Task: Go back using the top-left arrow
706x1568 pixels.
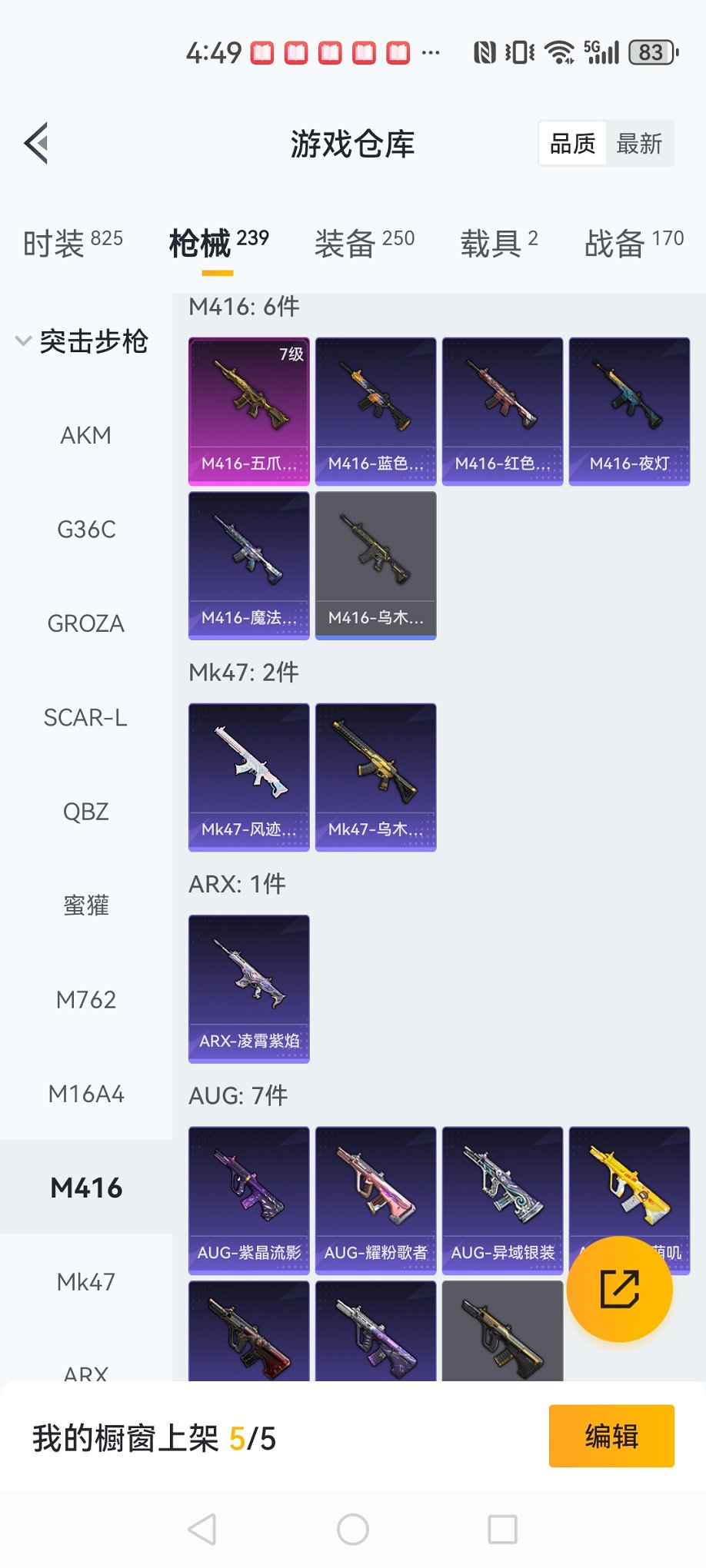Action: pos(36,143)
